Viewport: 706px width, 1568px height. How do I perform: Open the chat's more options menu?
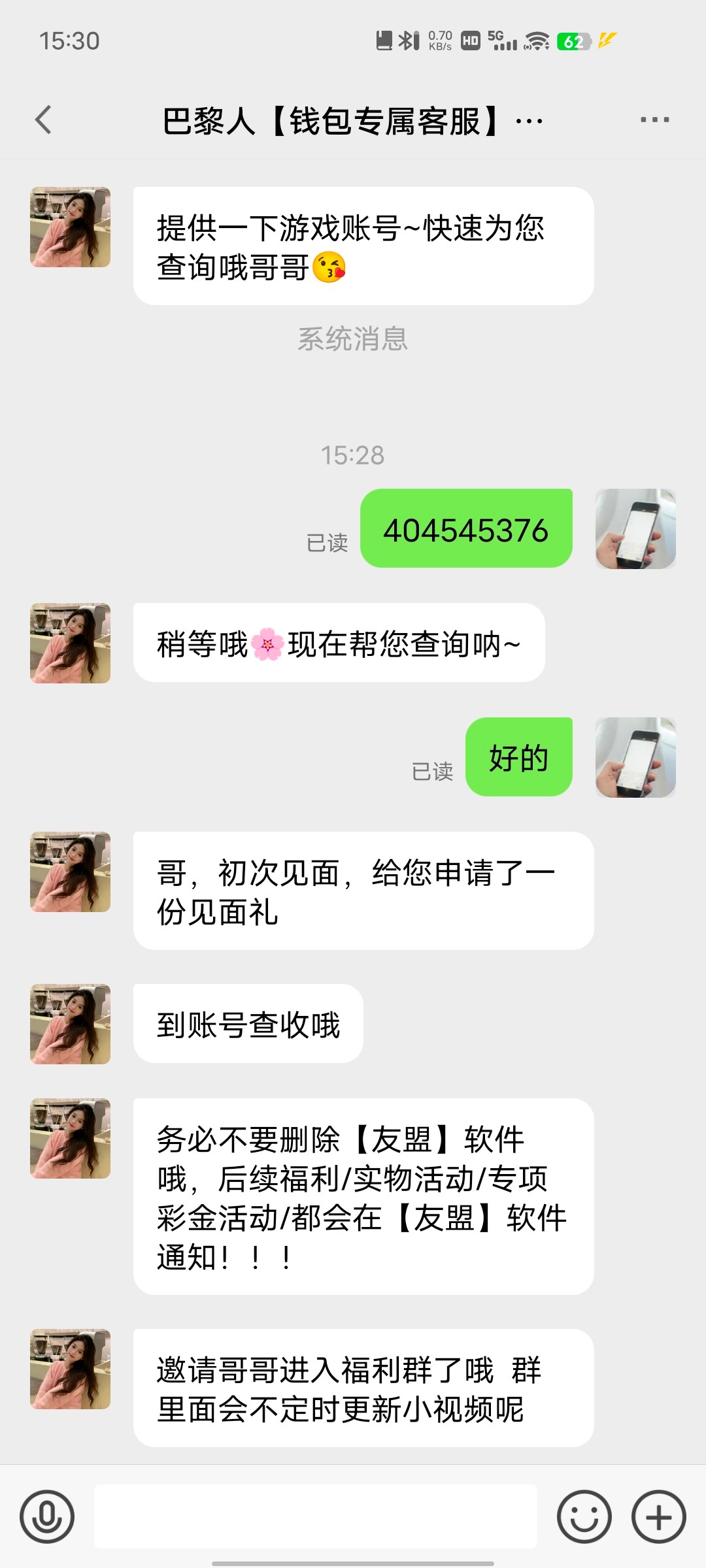tap(654, 120)
